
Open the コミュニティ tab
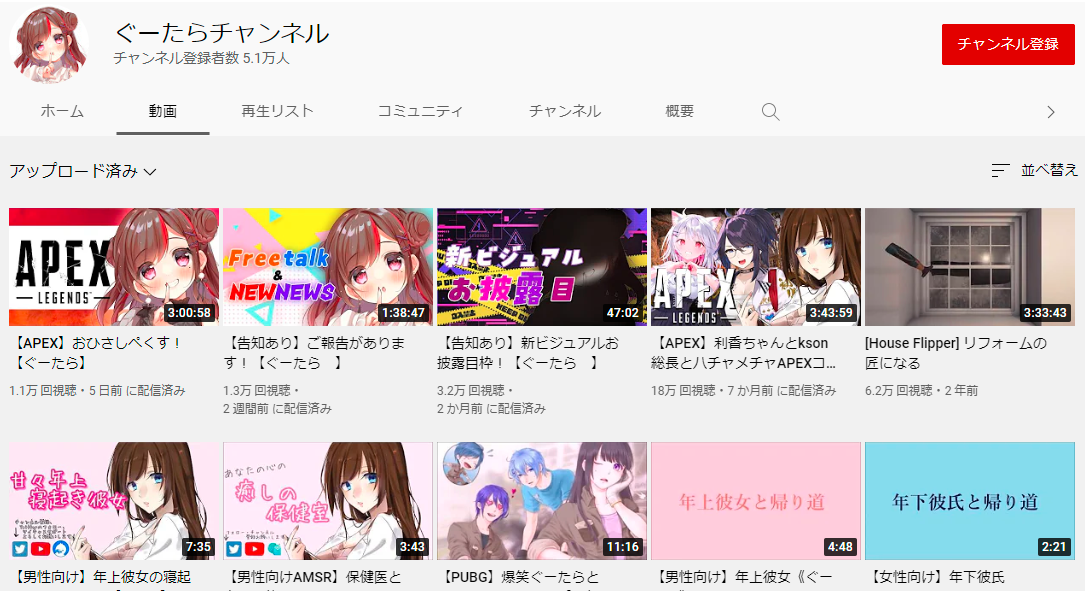tap(420, 111)
